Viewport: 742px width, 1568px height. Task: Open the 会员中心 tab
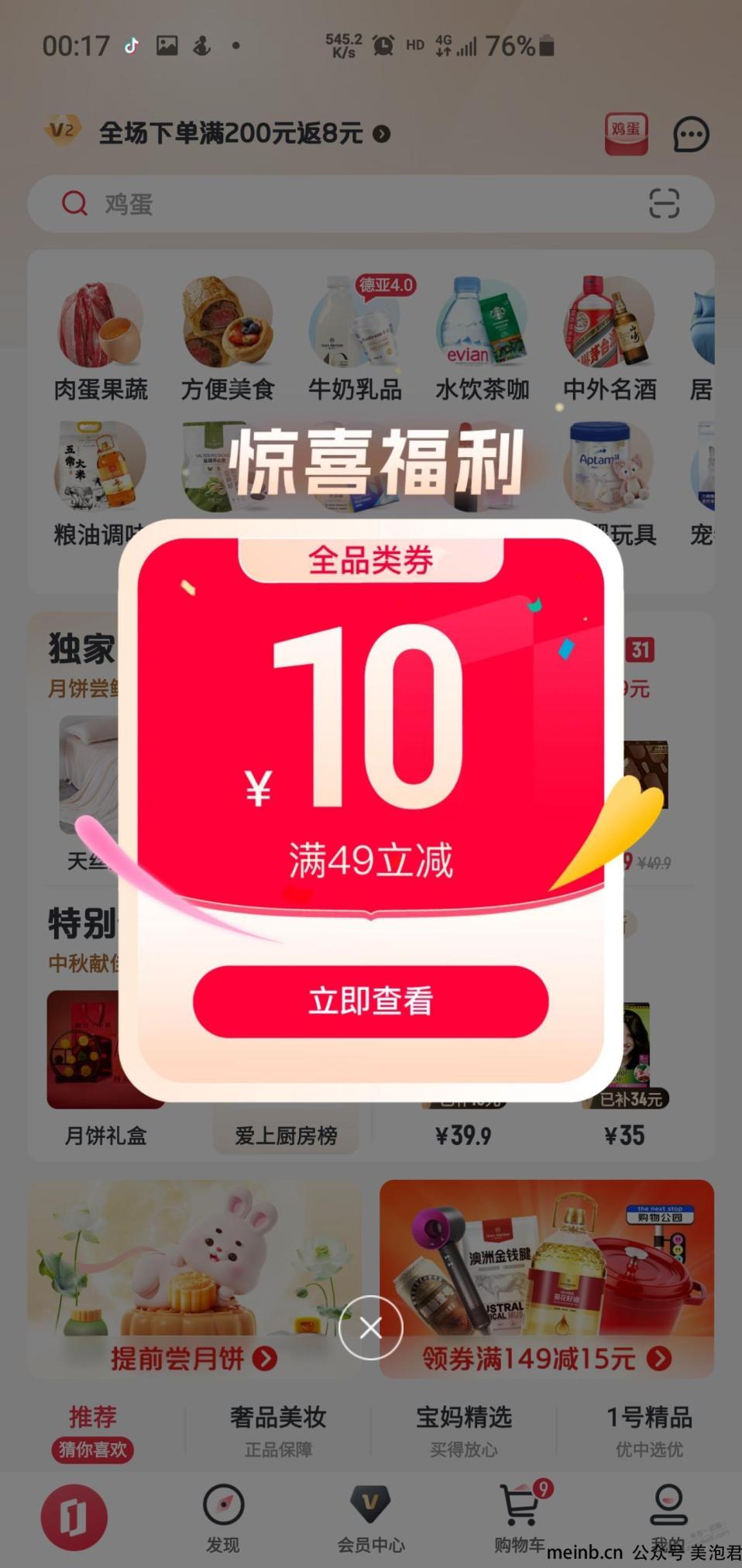pos(370,1517)
